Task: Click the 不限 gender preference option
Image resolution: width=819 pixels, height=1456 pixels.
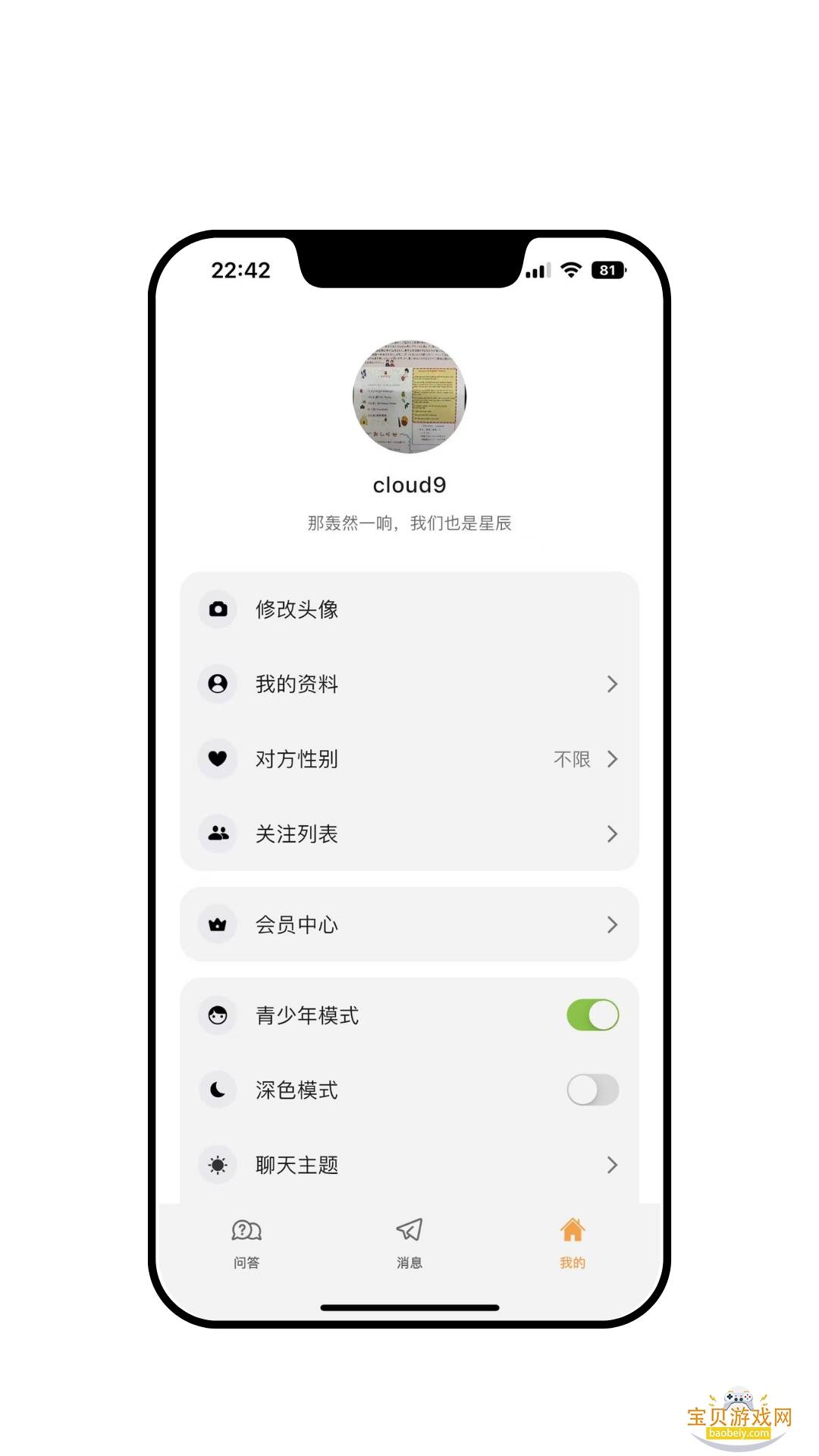Action: pyautogui.click(x=570, y=759)
